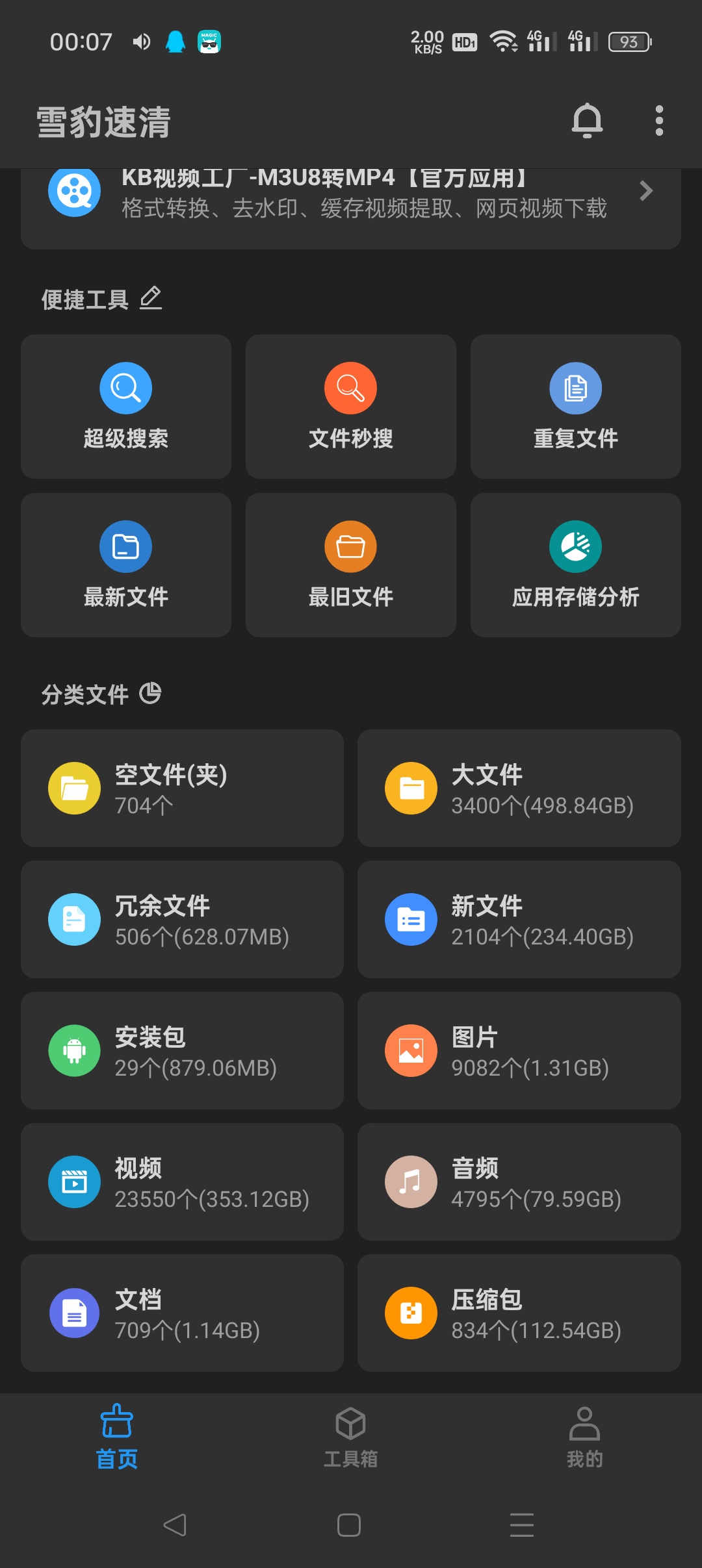The image size is (702, 1568).
Task: Open 文件秒搜 quick file search
Action: [x=351, y=407]
